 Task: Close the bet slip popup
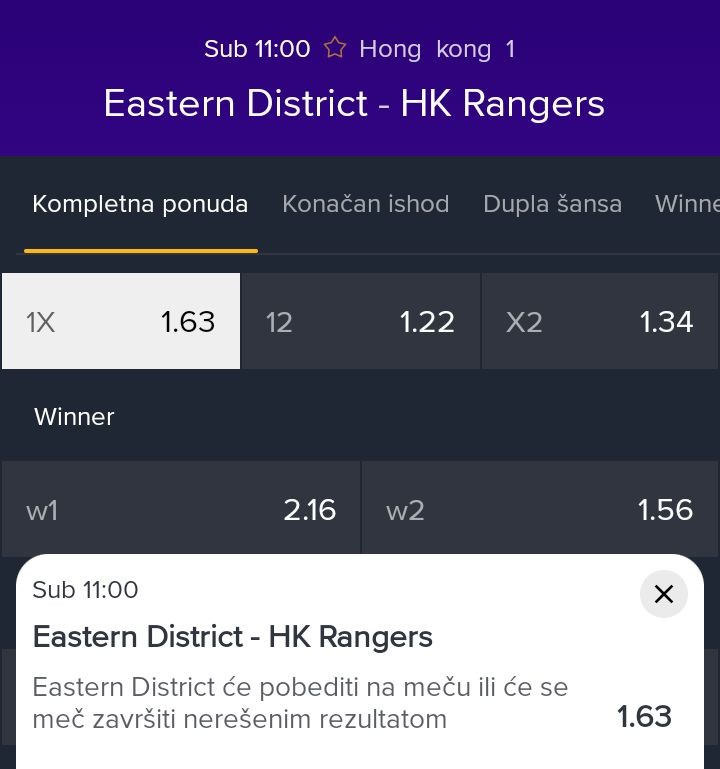coord(663,594)
